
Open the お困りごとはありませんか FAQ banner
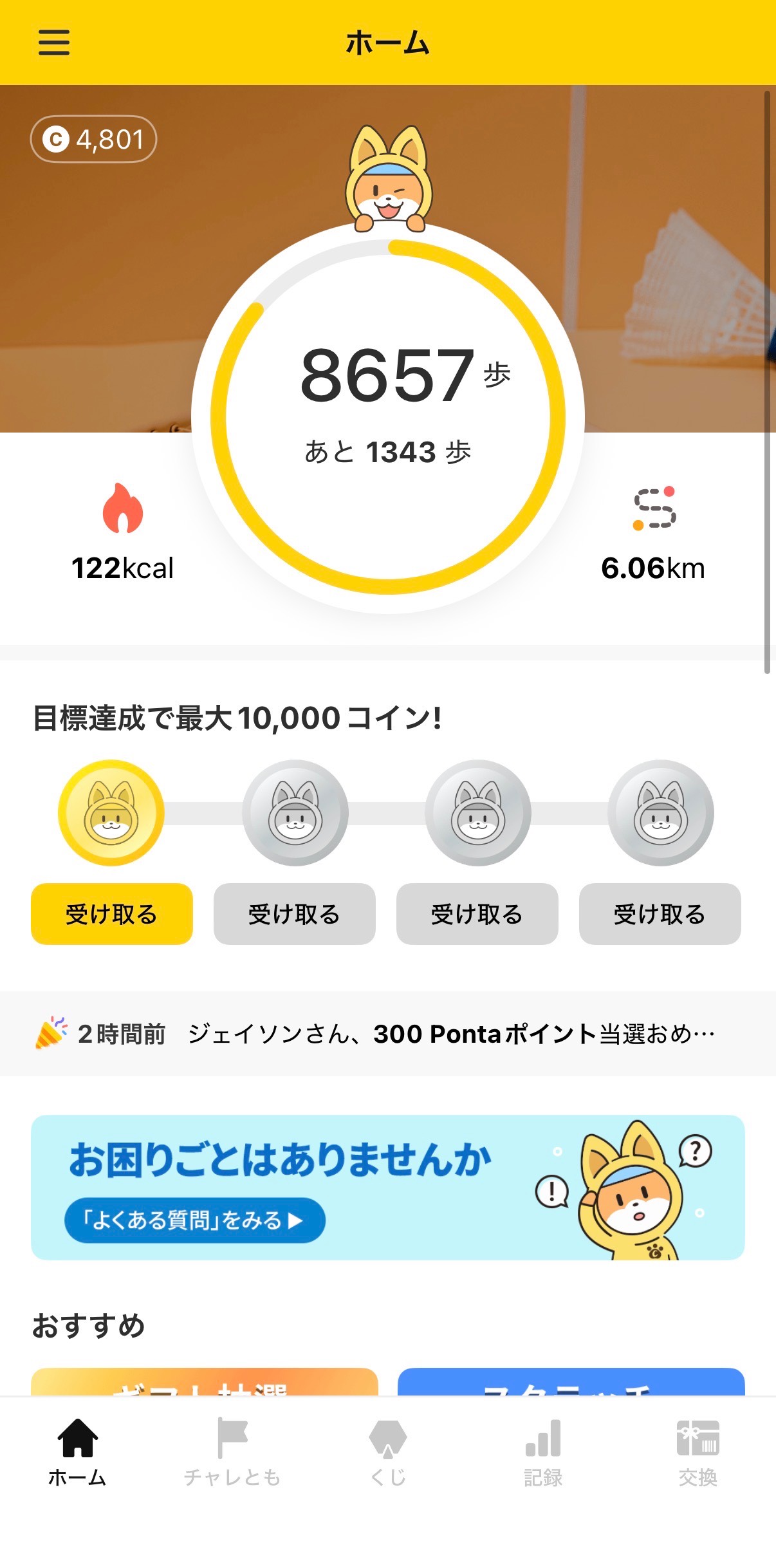388,1187
